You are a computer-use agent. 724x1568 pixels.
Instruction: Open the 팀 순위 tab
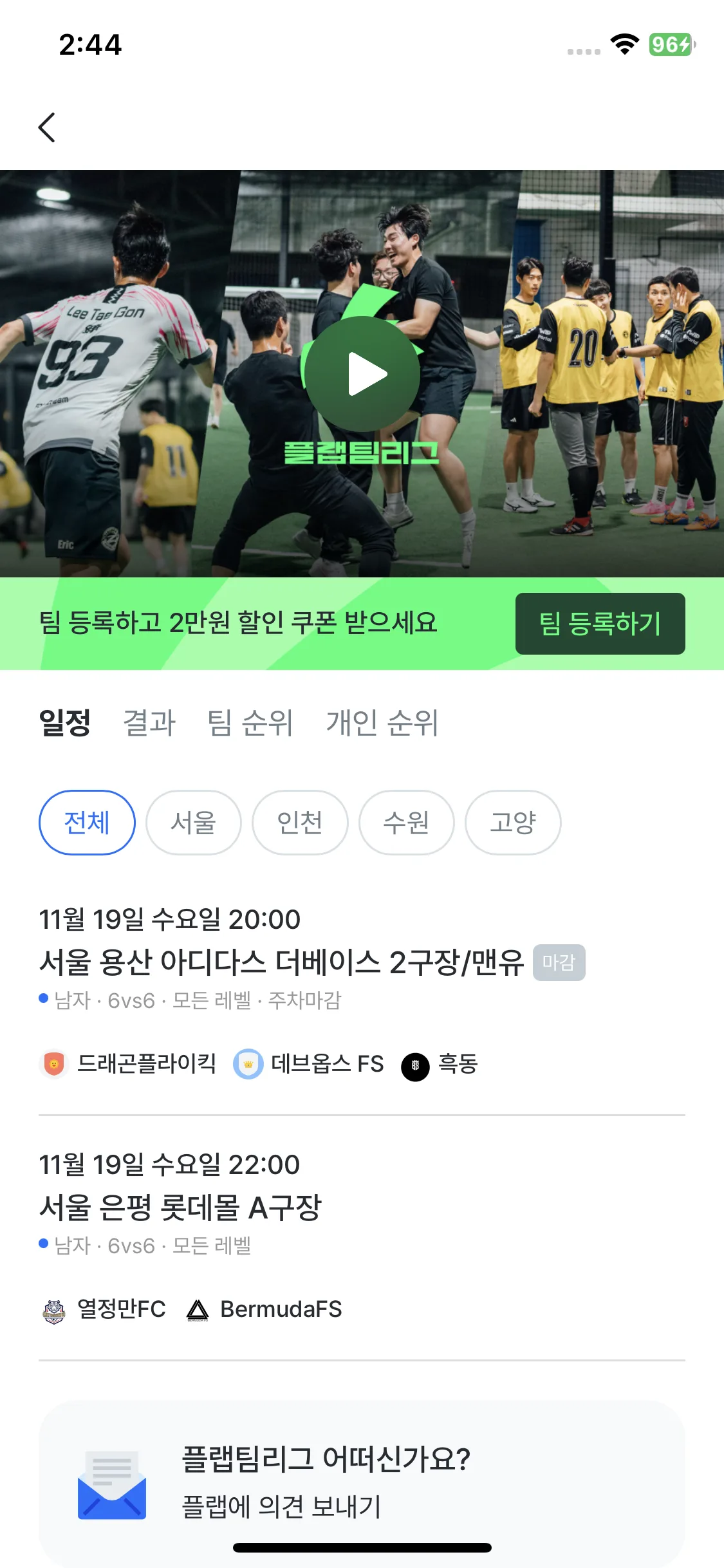pyautogui.click(x=250, y=722)
